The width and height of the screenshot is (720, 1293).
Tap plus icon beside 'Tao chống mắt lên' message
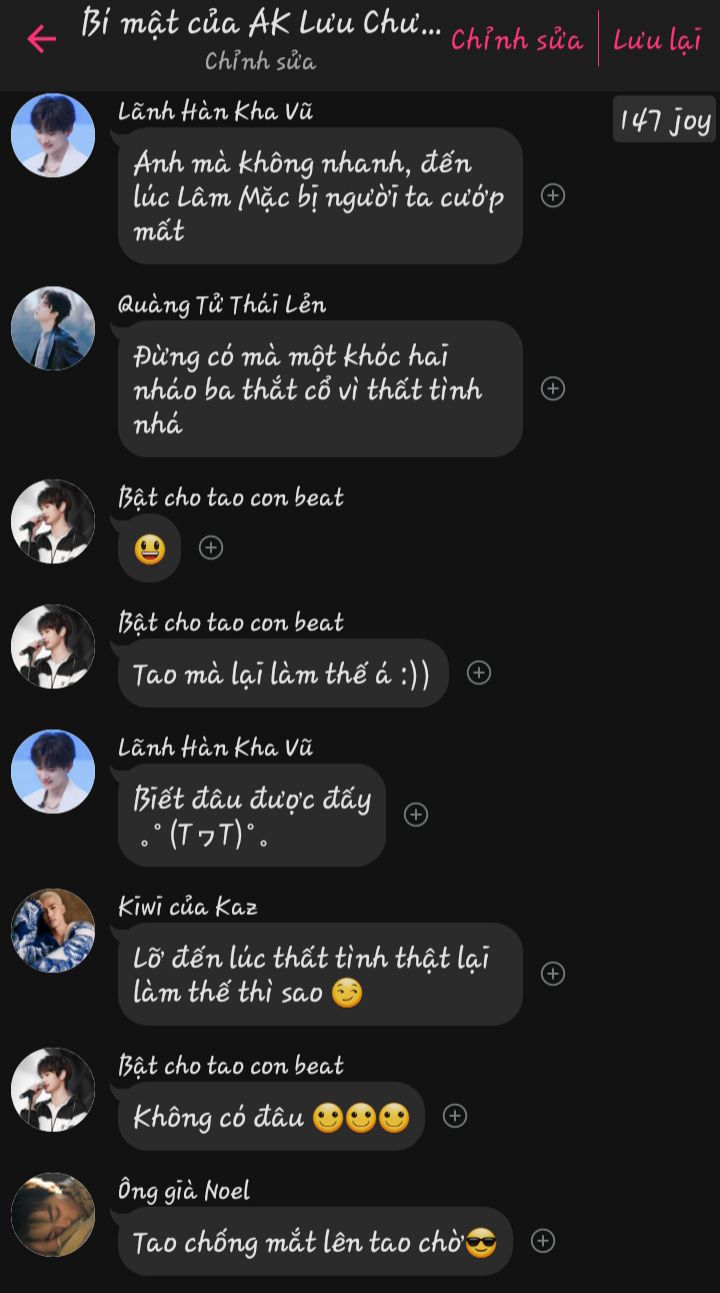click(x=542, y=1241)
